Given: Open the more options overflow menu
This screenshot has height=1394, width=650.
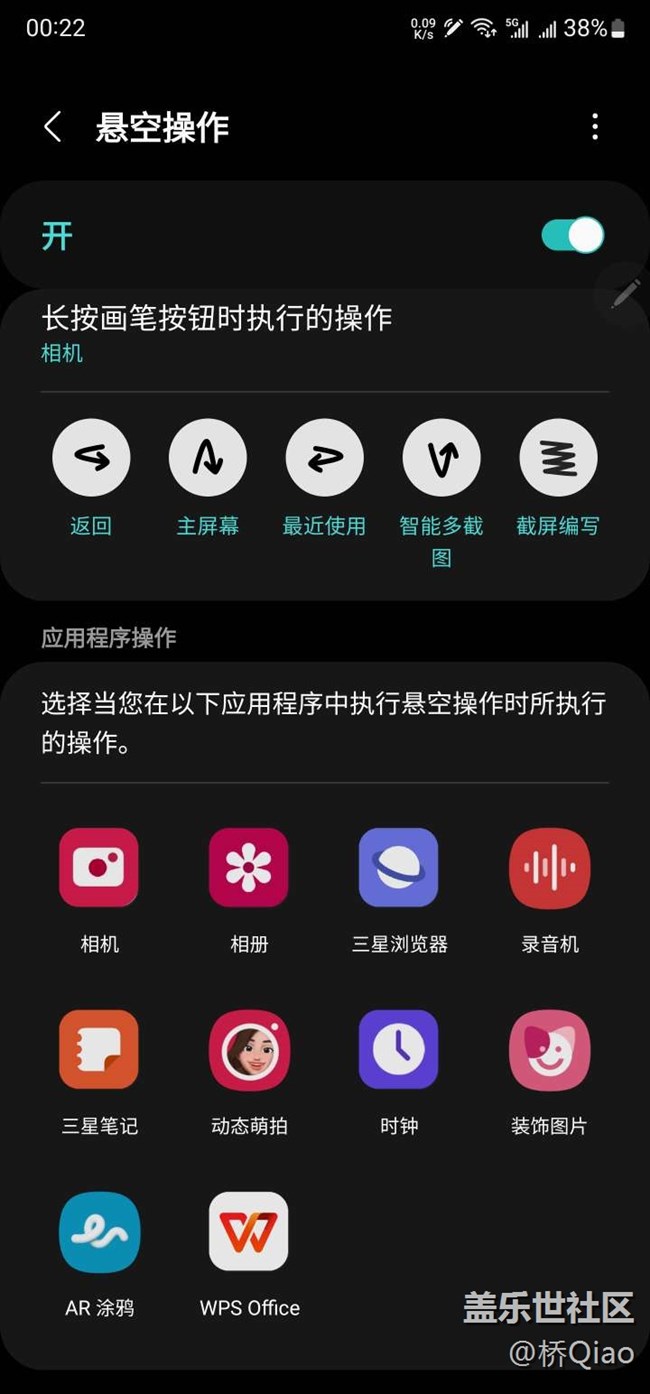Looking at the screenshot, I should 595,127.
